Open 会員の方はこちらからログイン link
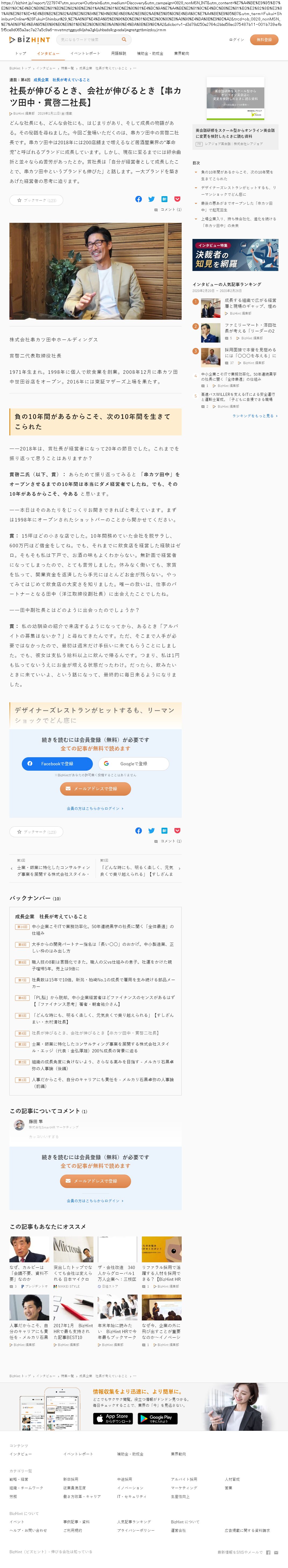 (95, 808)
